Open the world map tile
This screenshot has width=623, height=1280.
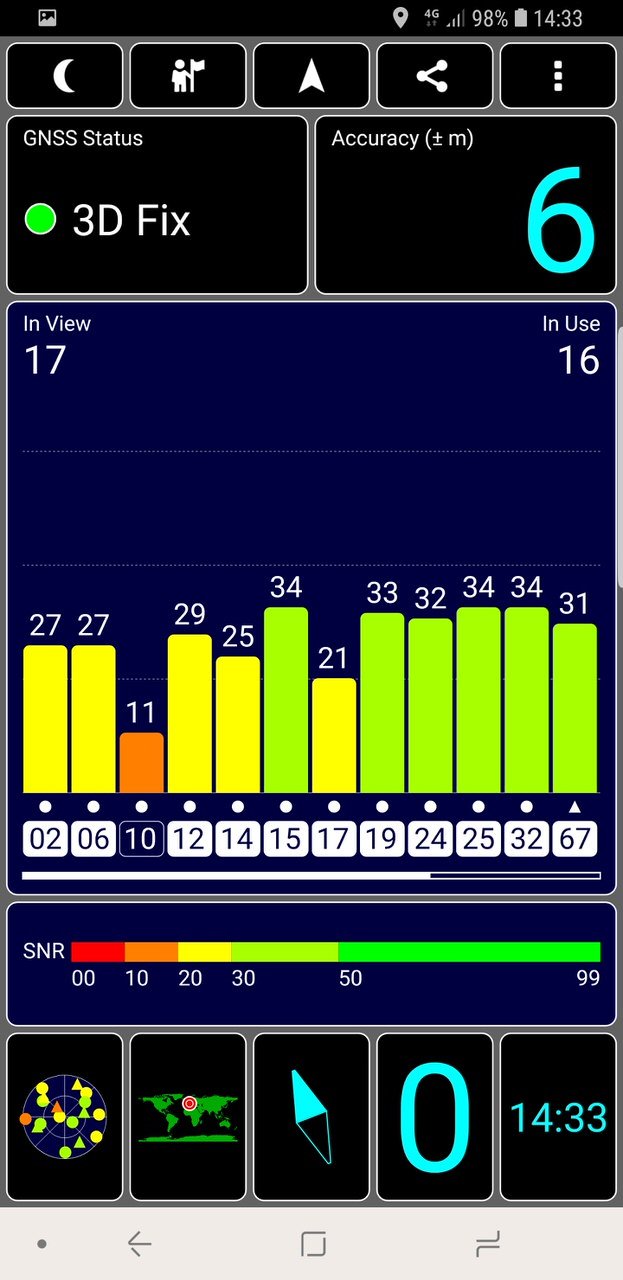188,1117
